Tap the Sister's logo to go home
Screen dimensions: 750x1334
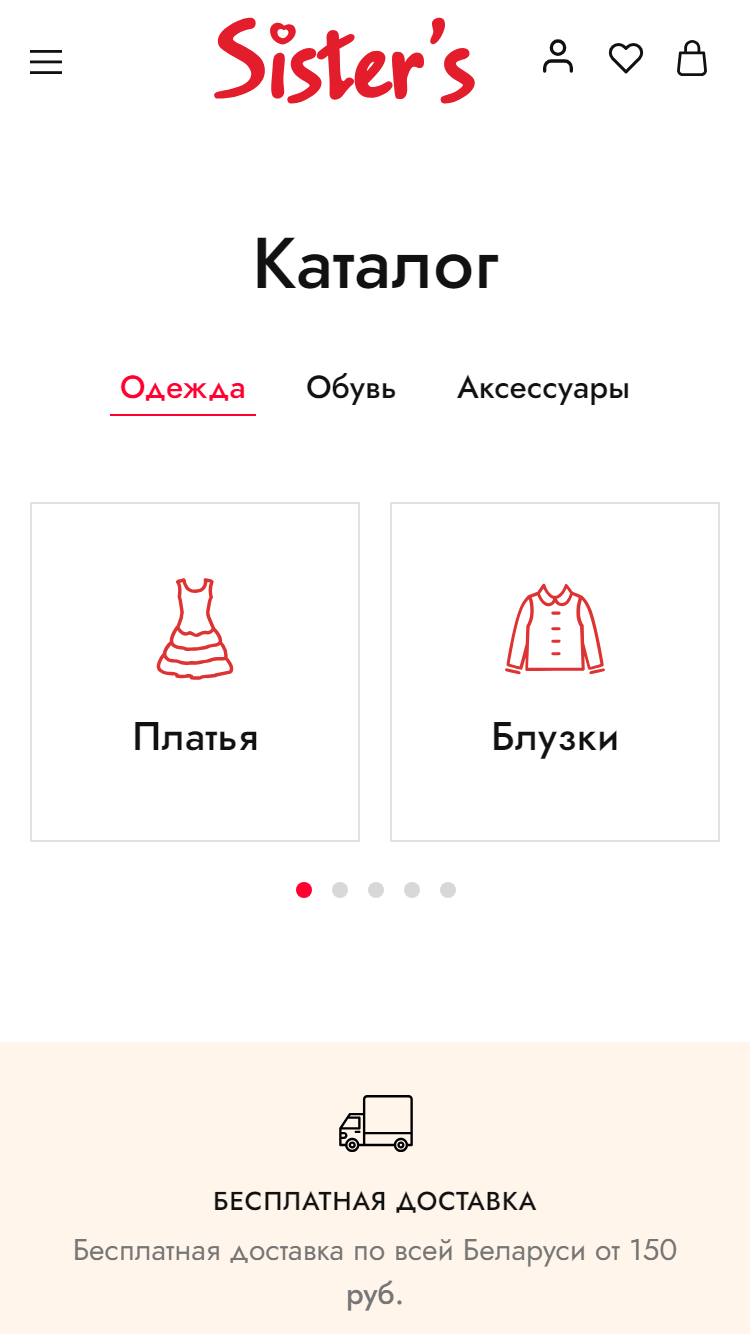coord(344,60)
